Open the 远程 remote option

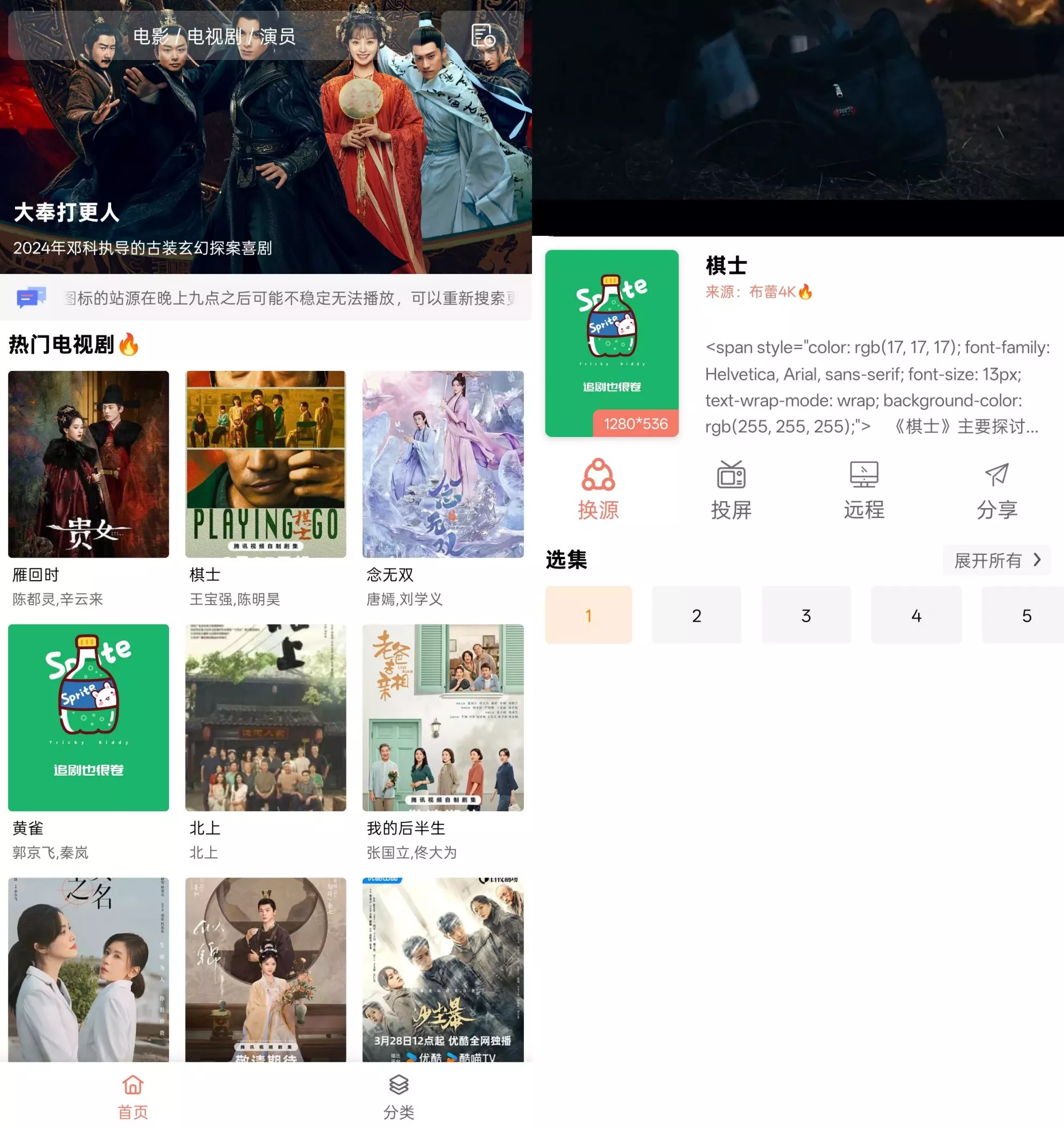click(x=863, y=489)
